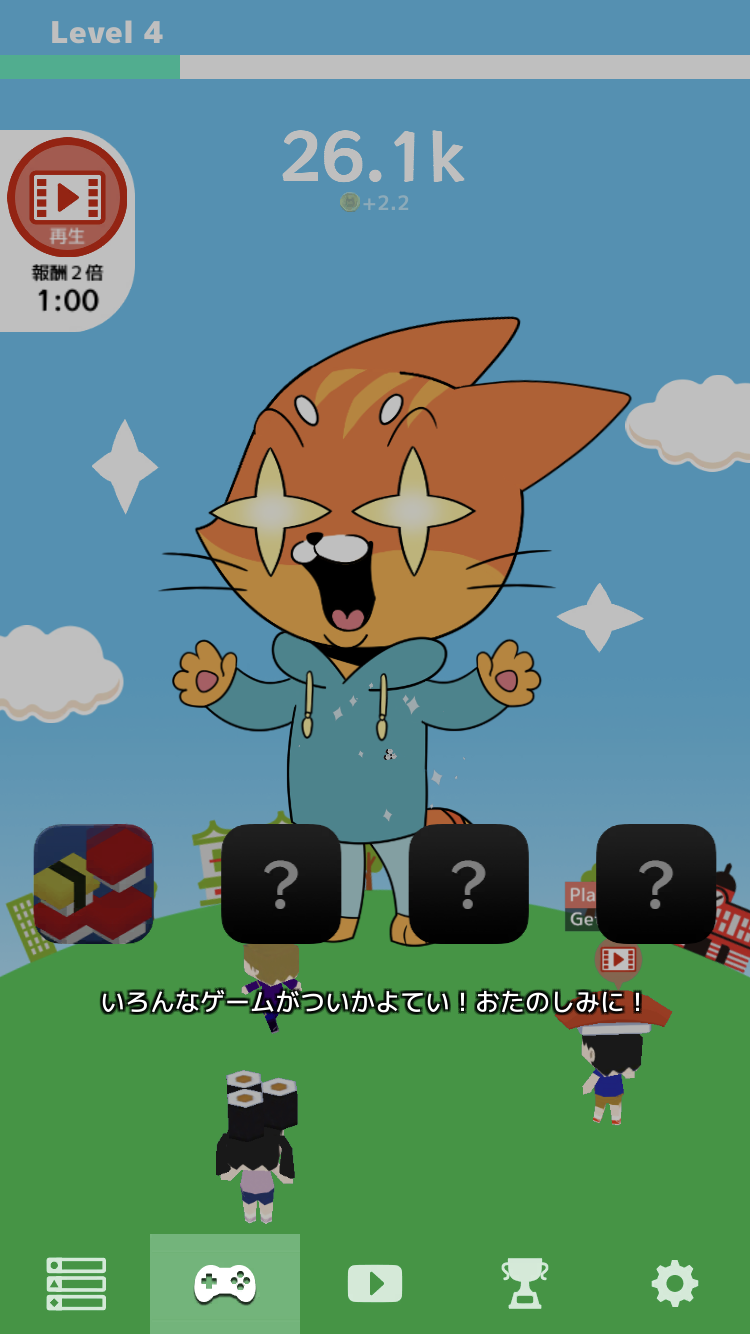
Task: Launch the unlocked hexagon blocks mini game
Action: click(x=94, y=884)
